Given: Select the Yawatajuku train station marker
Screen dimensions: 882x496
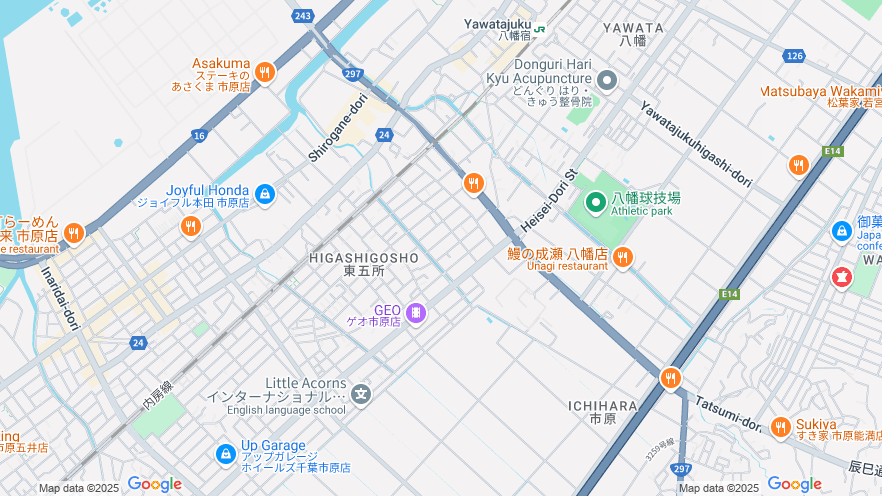Looking at the screenshot, I should (540, 29).
